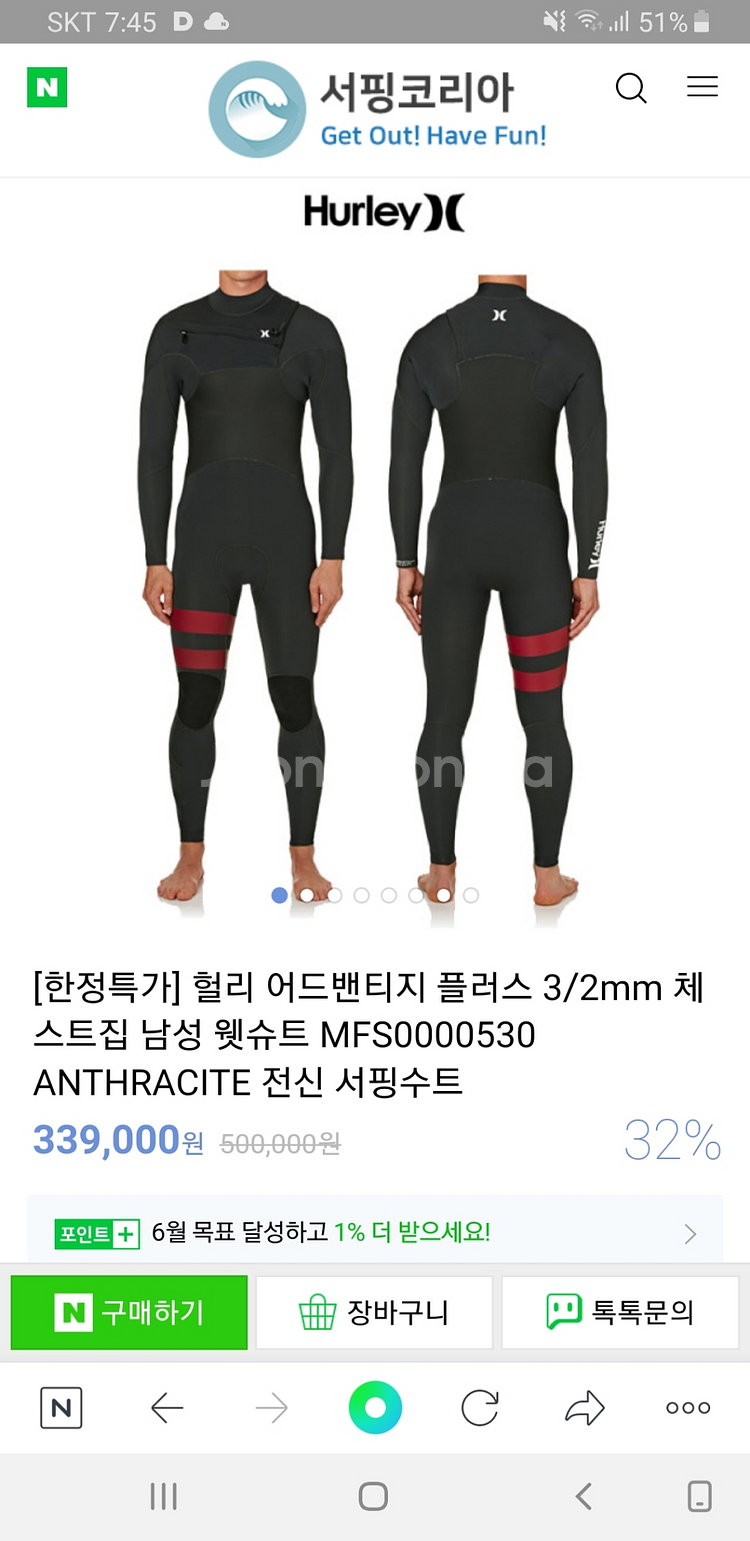This screenshot has width=750, height=1541.
Task: Add item with the 장바구니 button
Action: 374,1312
